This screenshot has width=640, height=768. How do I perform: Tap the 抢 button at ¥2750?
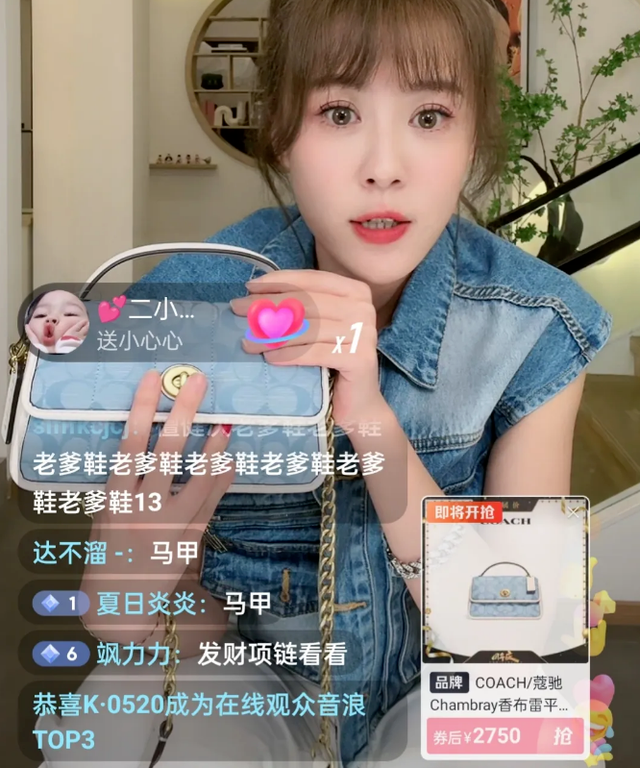coord(563,737)
